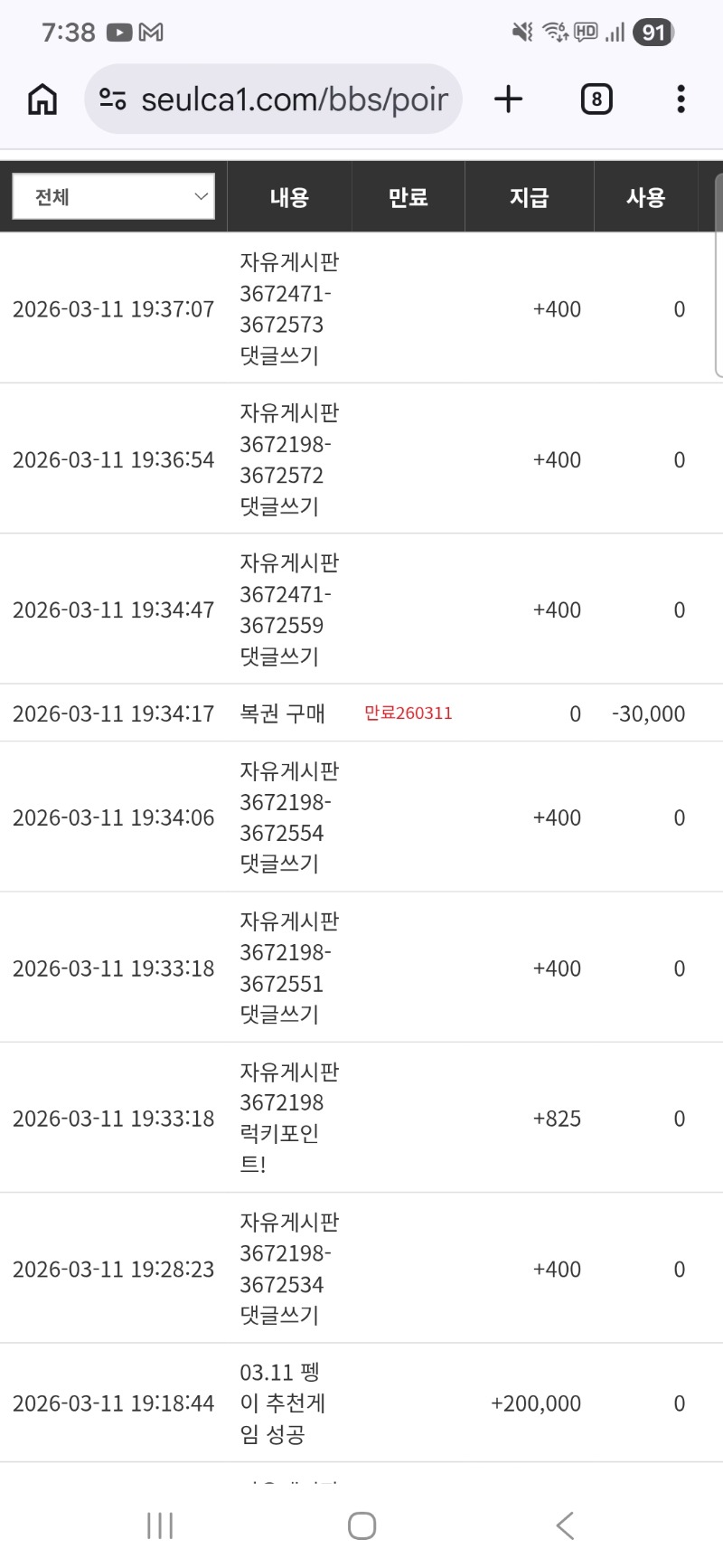Go back using system back button

point(565,1525)
